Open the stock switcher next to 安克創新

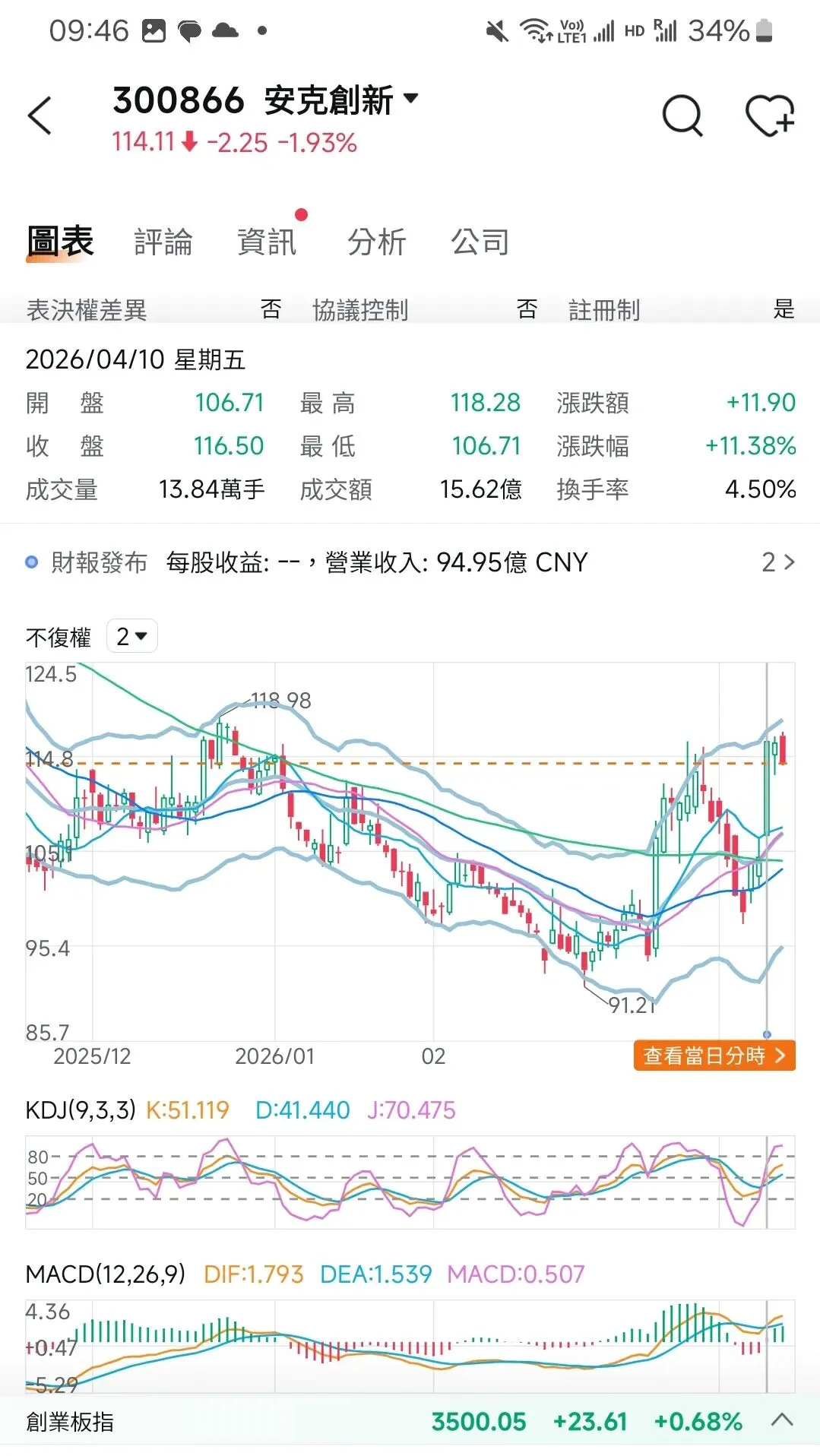(x=411, y=98)
